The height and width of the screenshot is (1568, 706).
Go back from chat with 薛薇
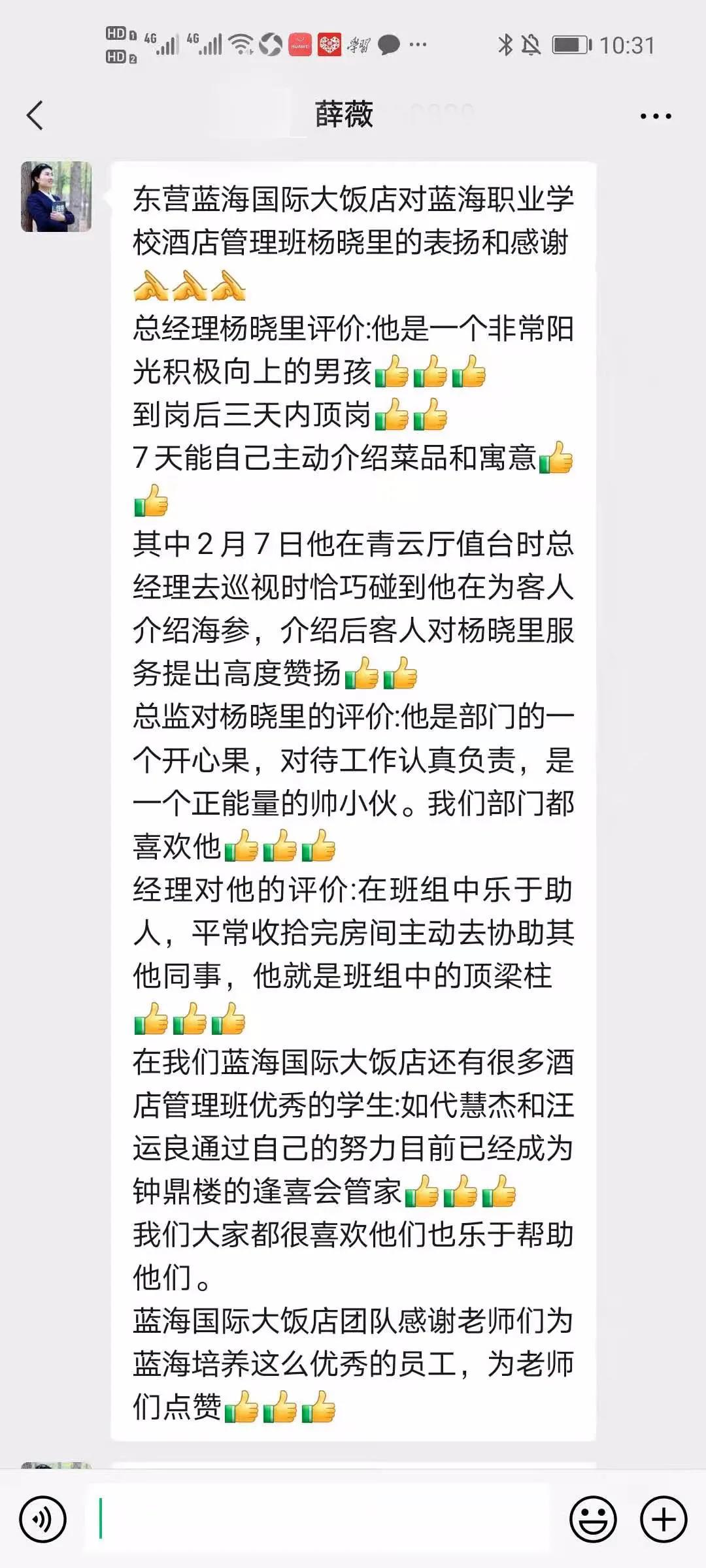35,116
